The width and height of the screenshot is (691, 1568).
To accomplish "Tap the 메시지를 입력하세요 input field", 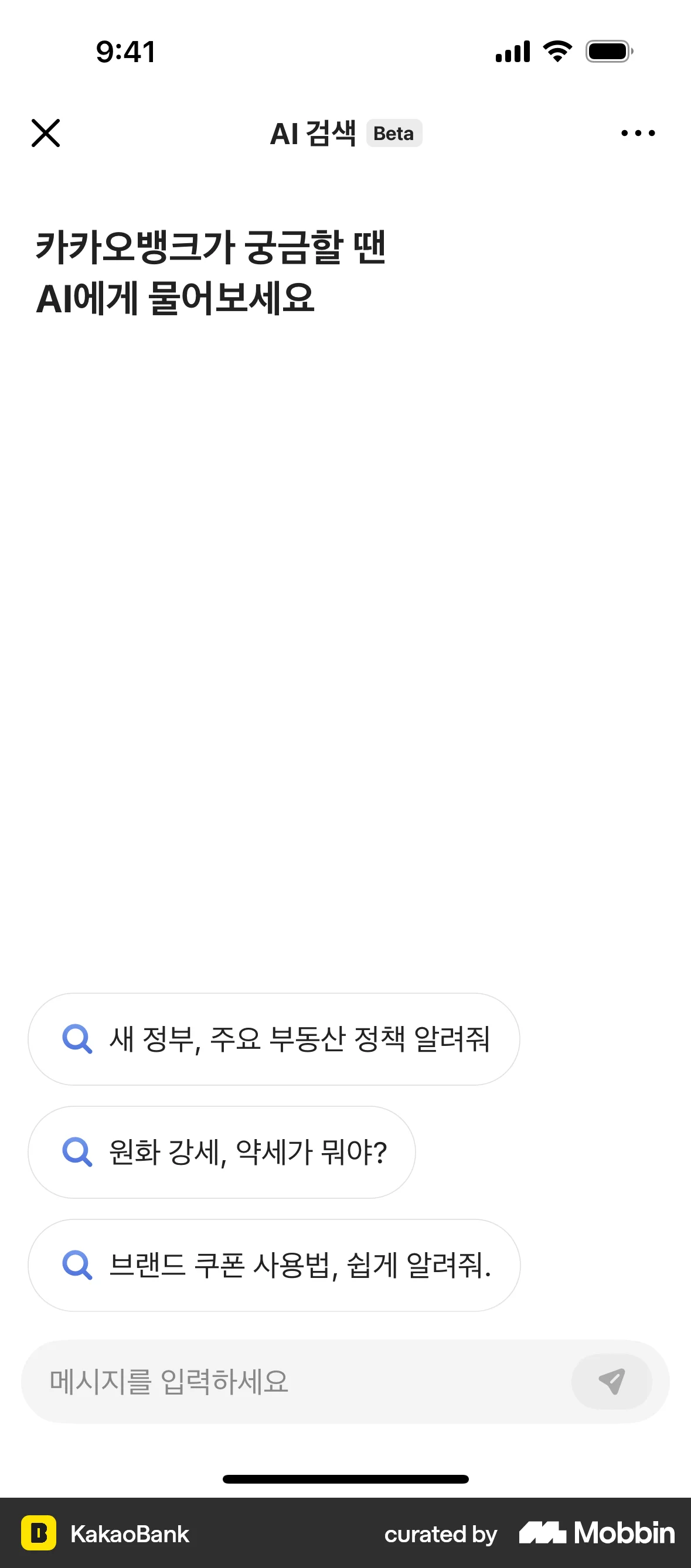I will tap(274, 1381).
